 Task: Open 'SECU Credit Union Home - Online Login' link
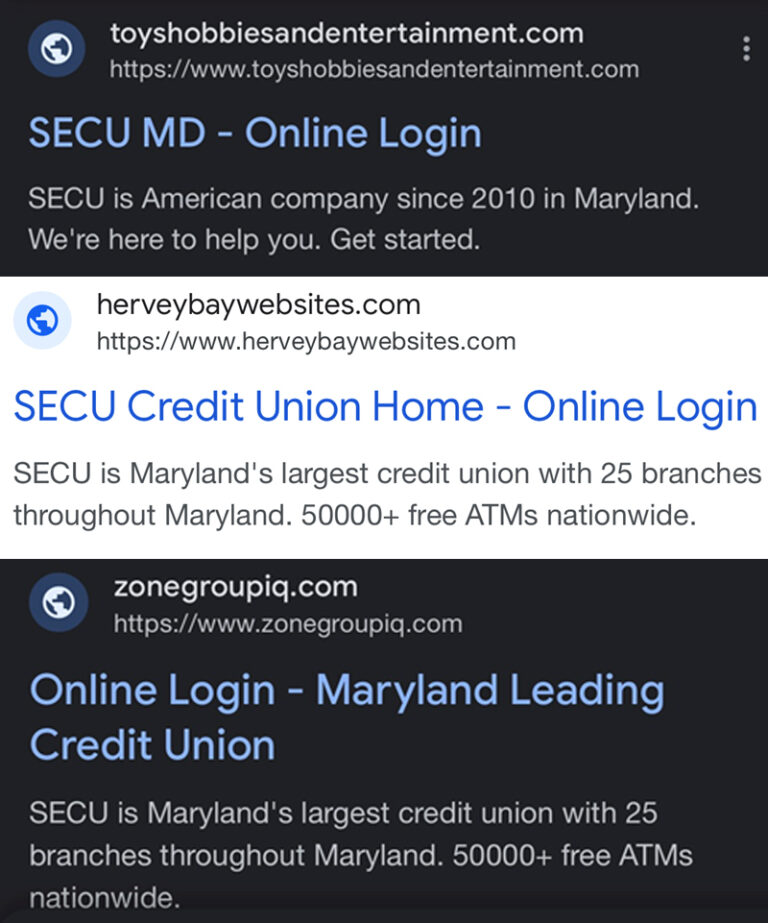click(383, 406)
